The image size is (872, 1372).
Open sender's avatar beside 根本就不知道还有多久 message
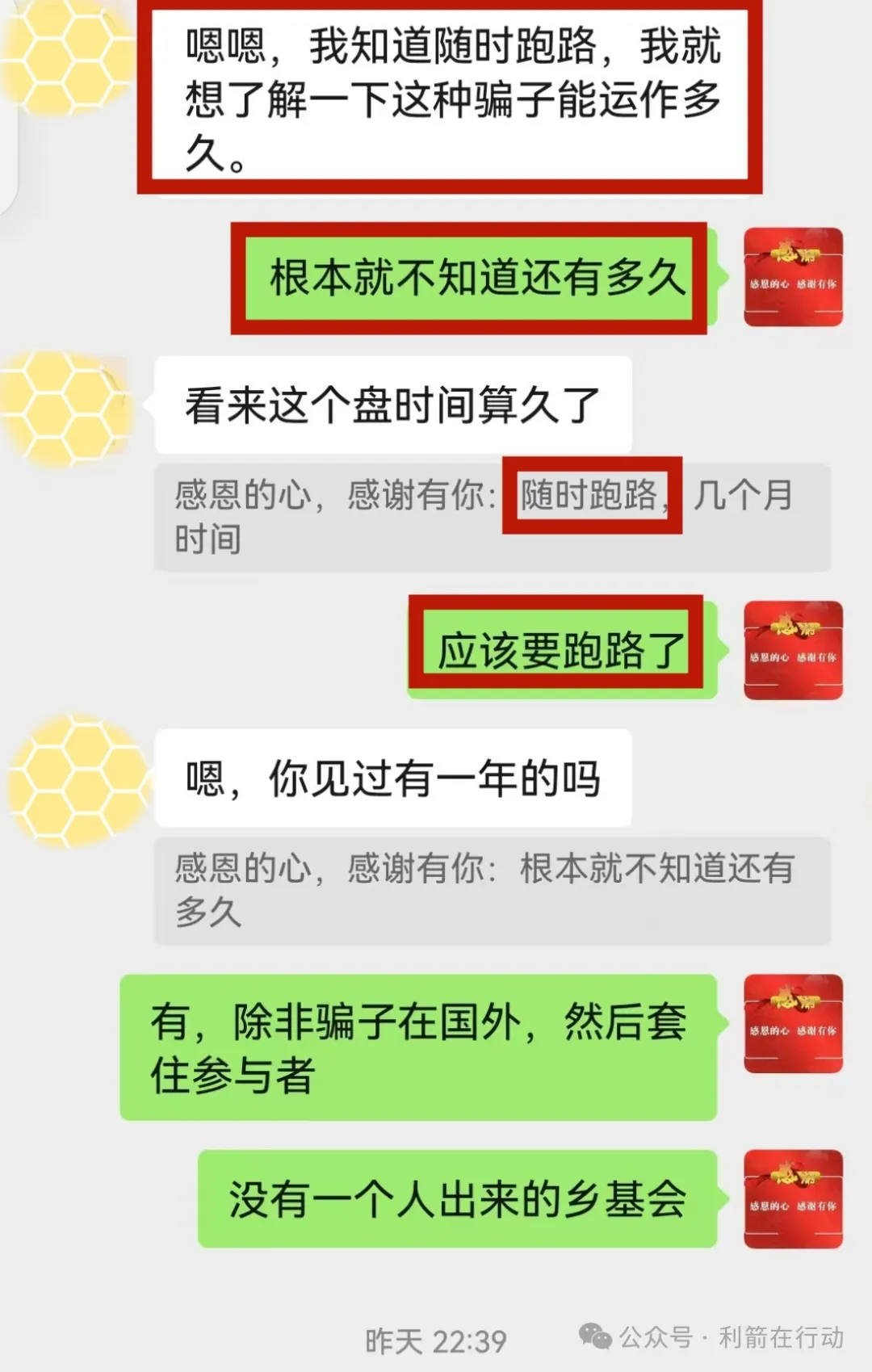pyautogui.click(x=793, y=277)
